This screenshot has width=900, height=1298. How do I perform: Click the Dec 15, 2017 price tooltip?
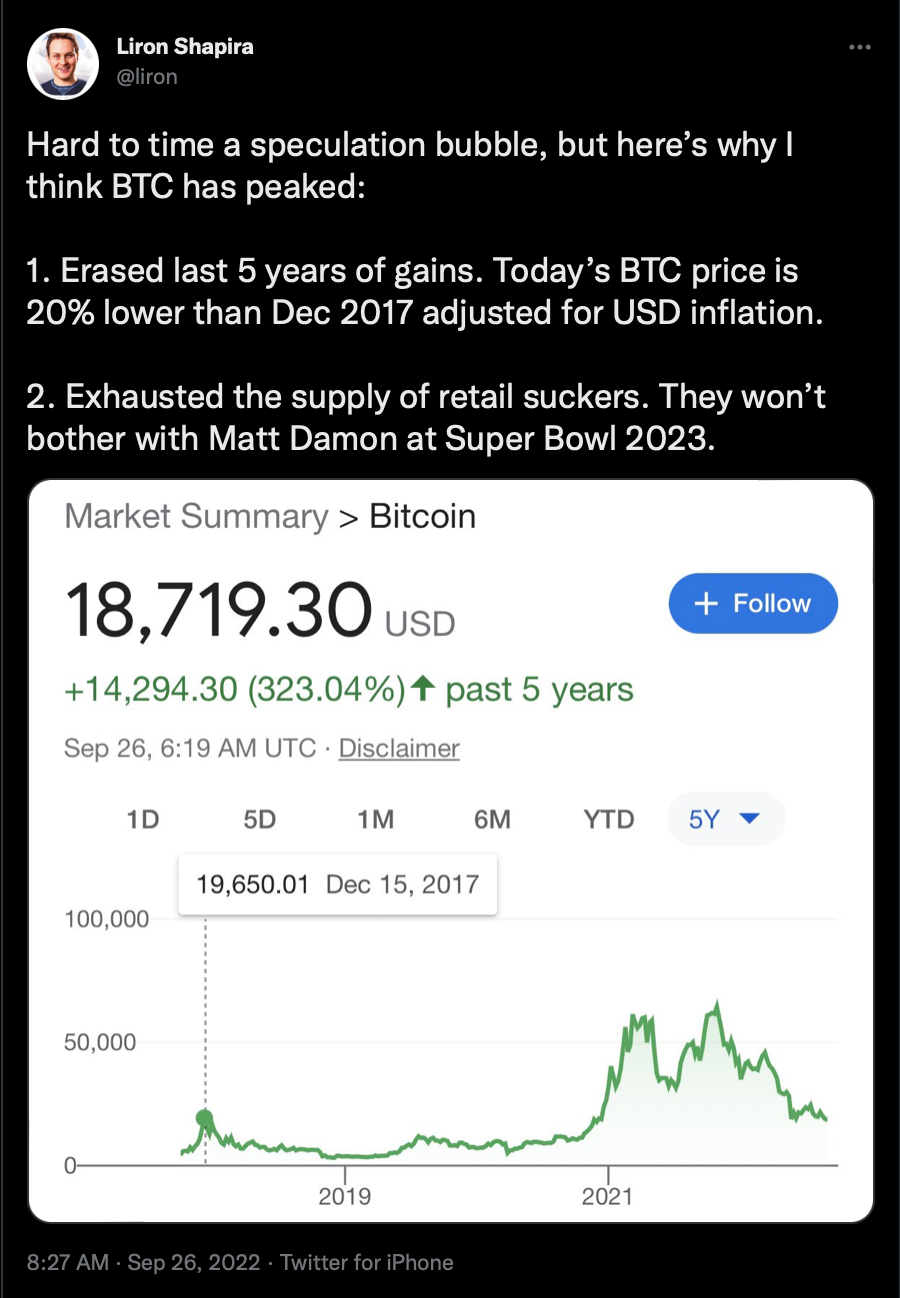point(337,884)
